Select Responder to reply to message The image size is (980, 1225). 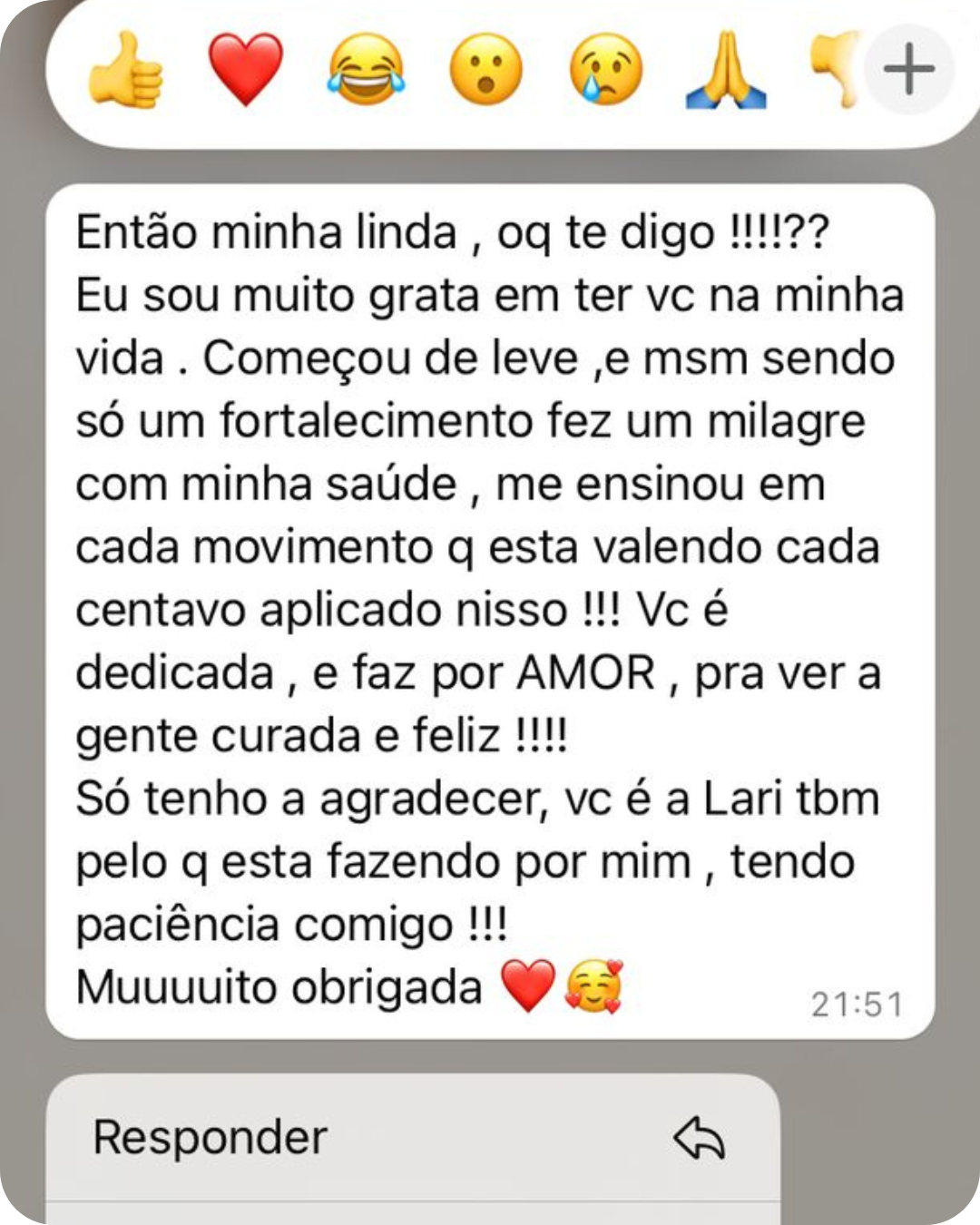413,1138
